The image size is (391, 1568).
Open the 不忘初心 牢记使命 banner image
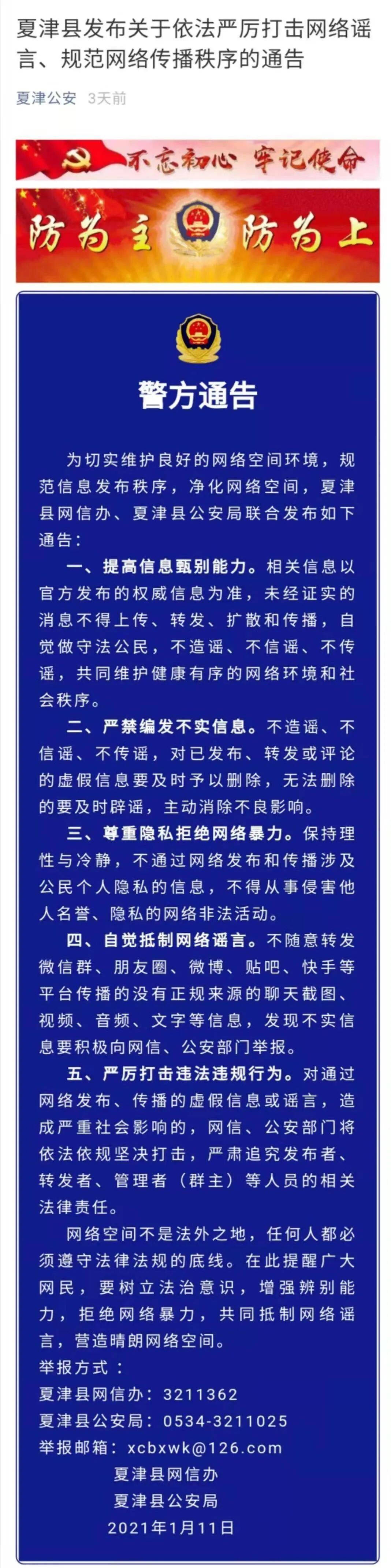[x=197, y=160]
